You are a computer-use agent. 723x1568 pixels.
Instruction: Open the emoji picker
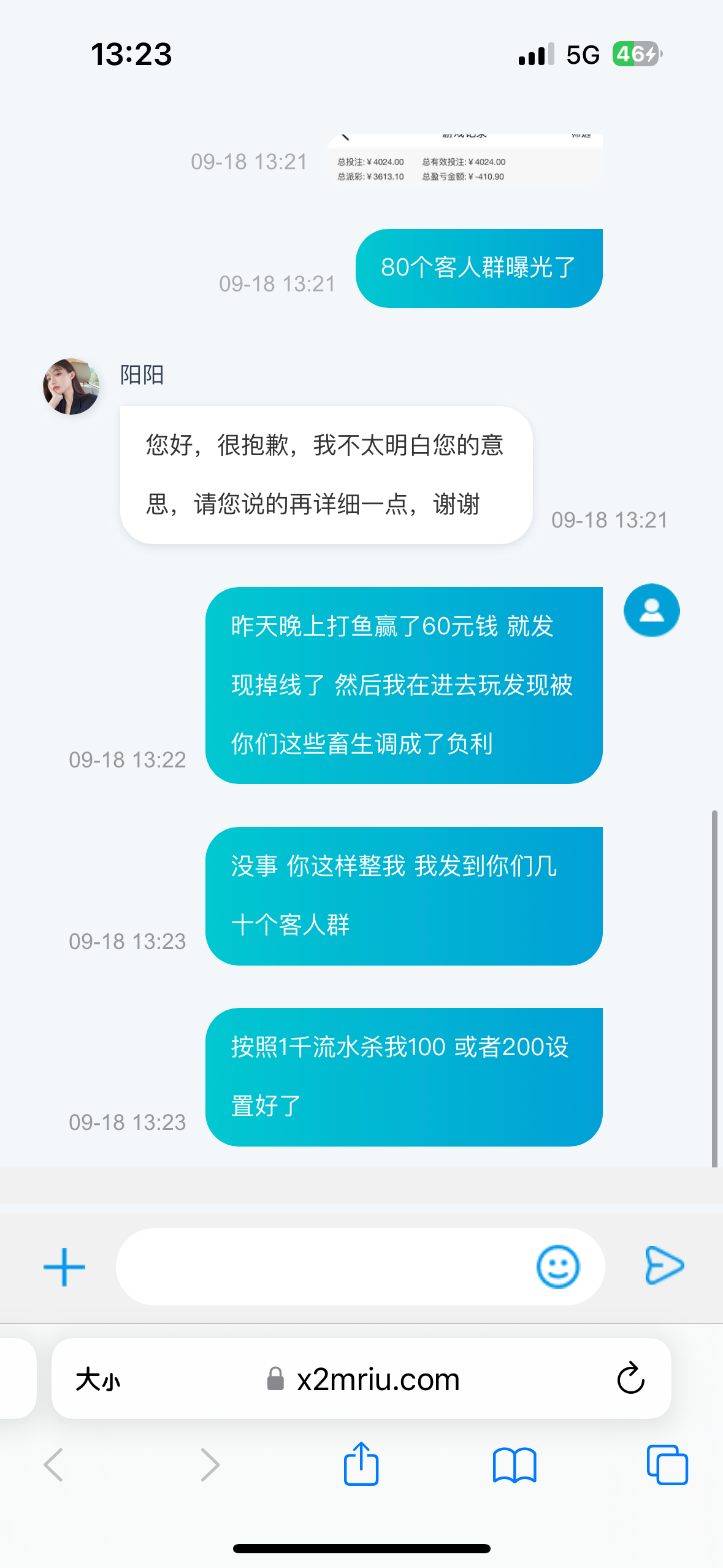click(x=557, y=1267)
